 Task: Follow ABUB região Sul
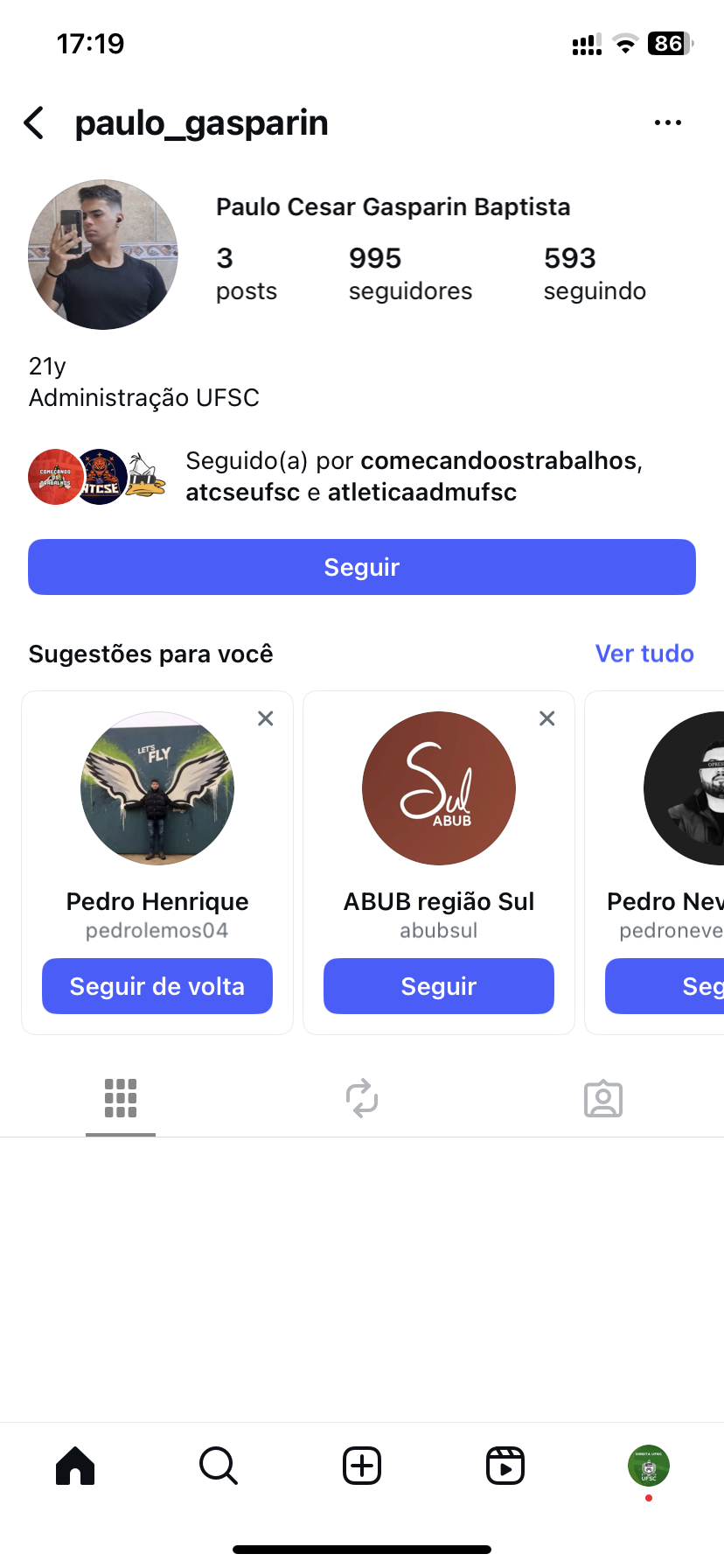[x=439, y=986]
